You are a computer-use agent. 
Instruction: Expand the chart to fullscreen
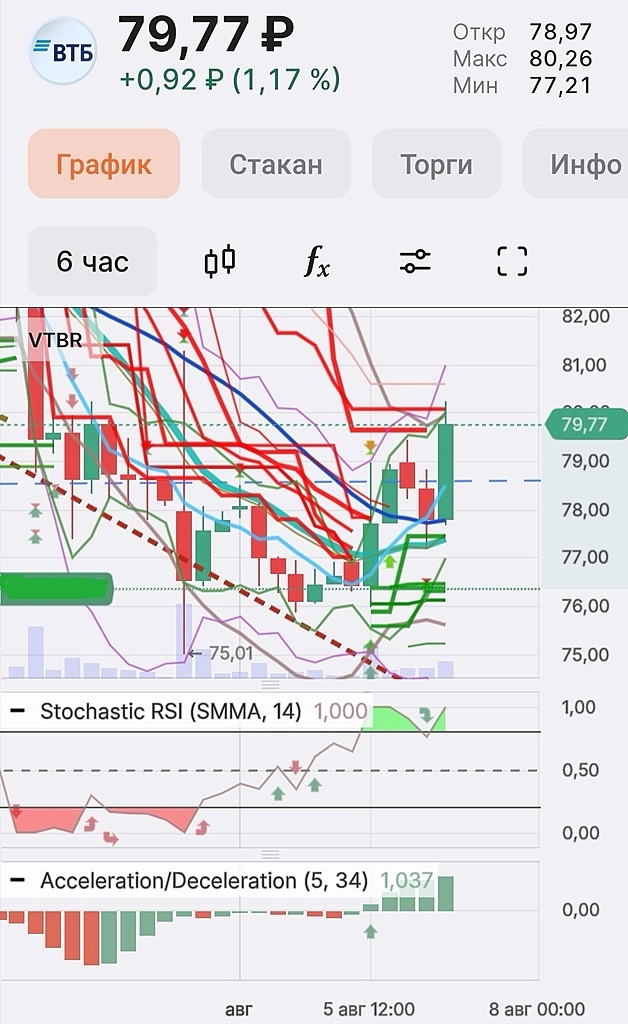(512, 262)
